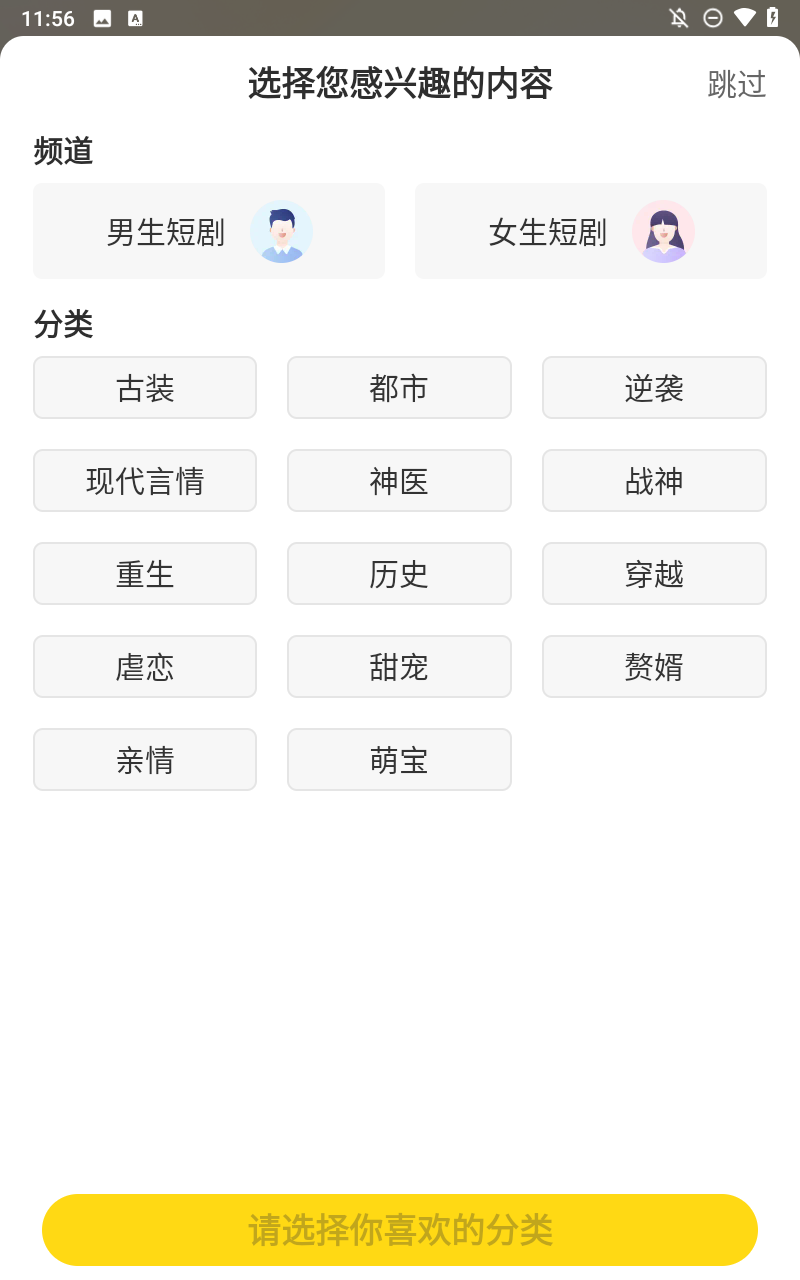
Task: Choose the 穿越 category chip
Action: 654,574
